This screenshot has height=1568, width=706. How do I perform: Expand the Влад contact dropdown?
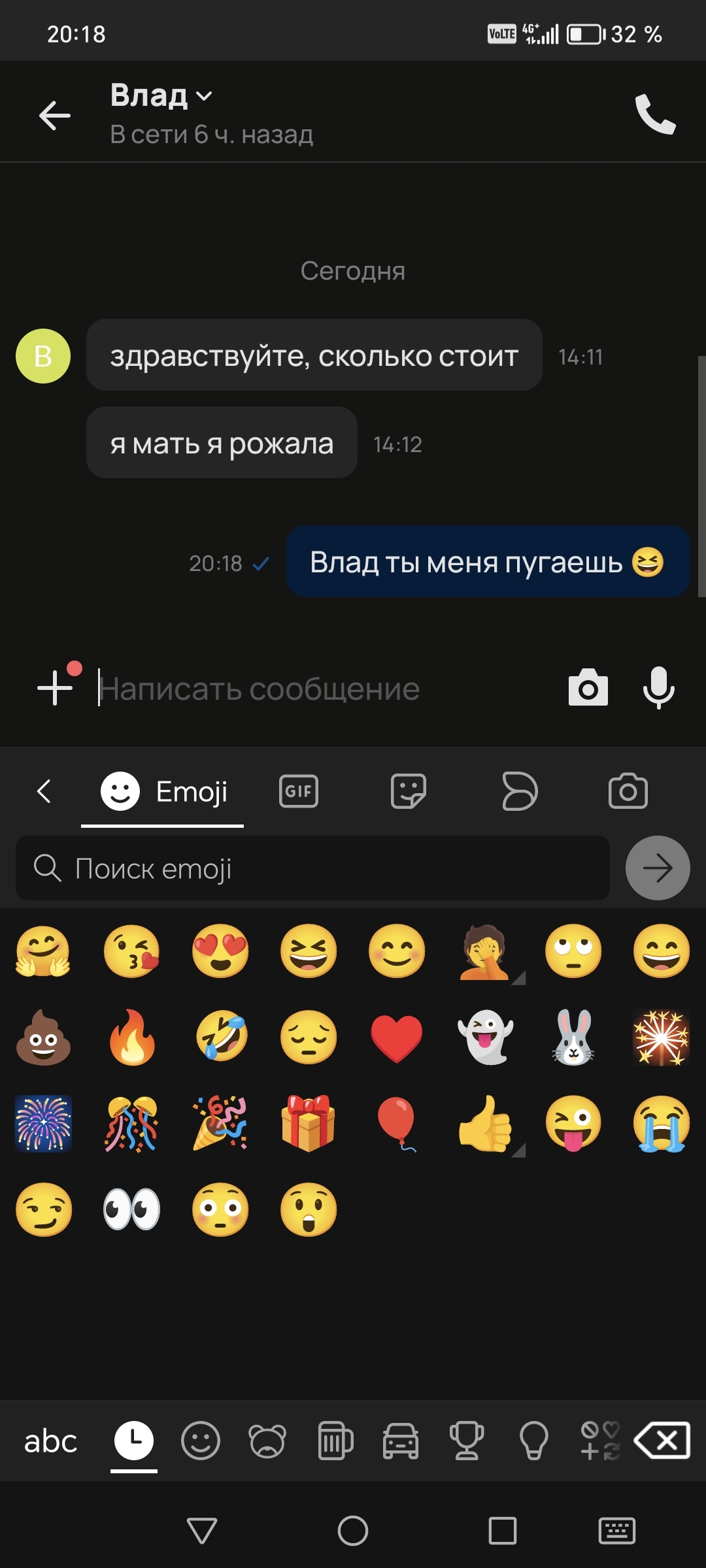pyautogui.click(x=204, y=96)
